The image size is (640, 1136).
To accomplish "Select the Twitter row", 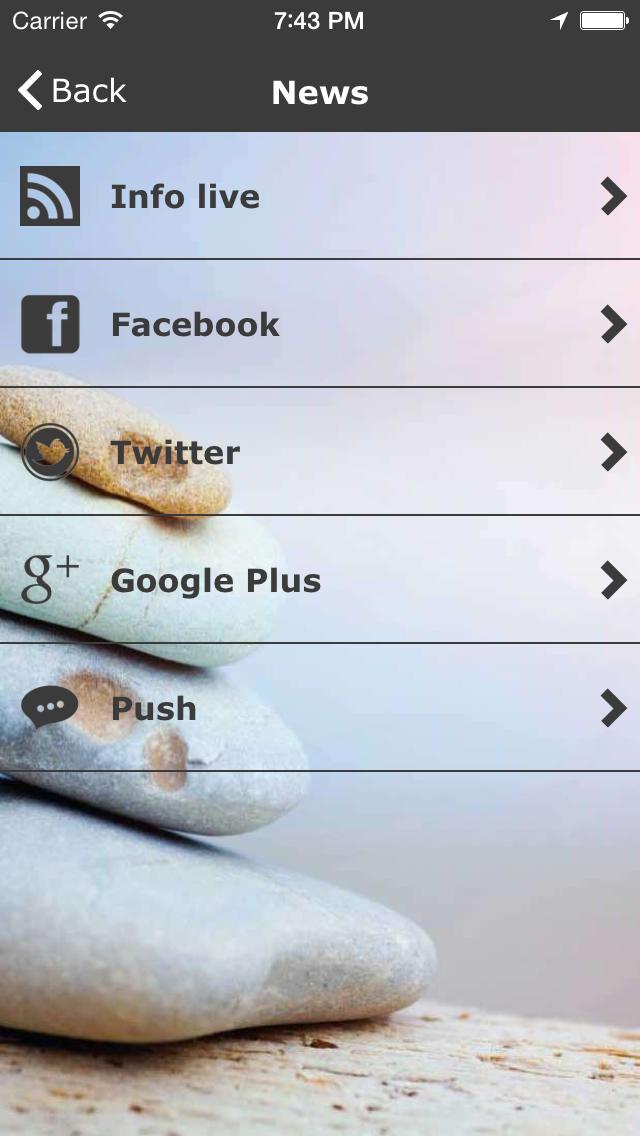I will pyautogui.click(x=320, y=452).
